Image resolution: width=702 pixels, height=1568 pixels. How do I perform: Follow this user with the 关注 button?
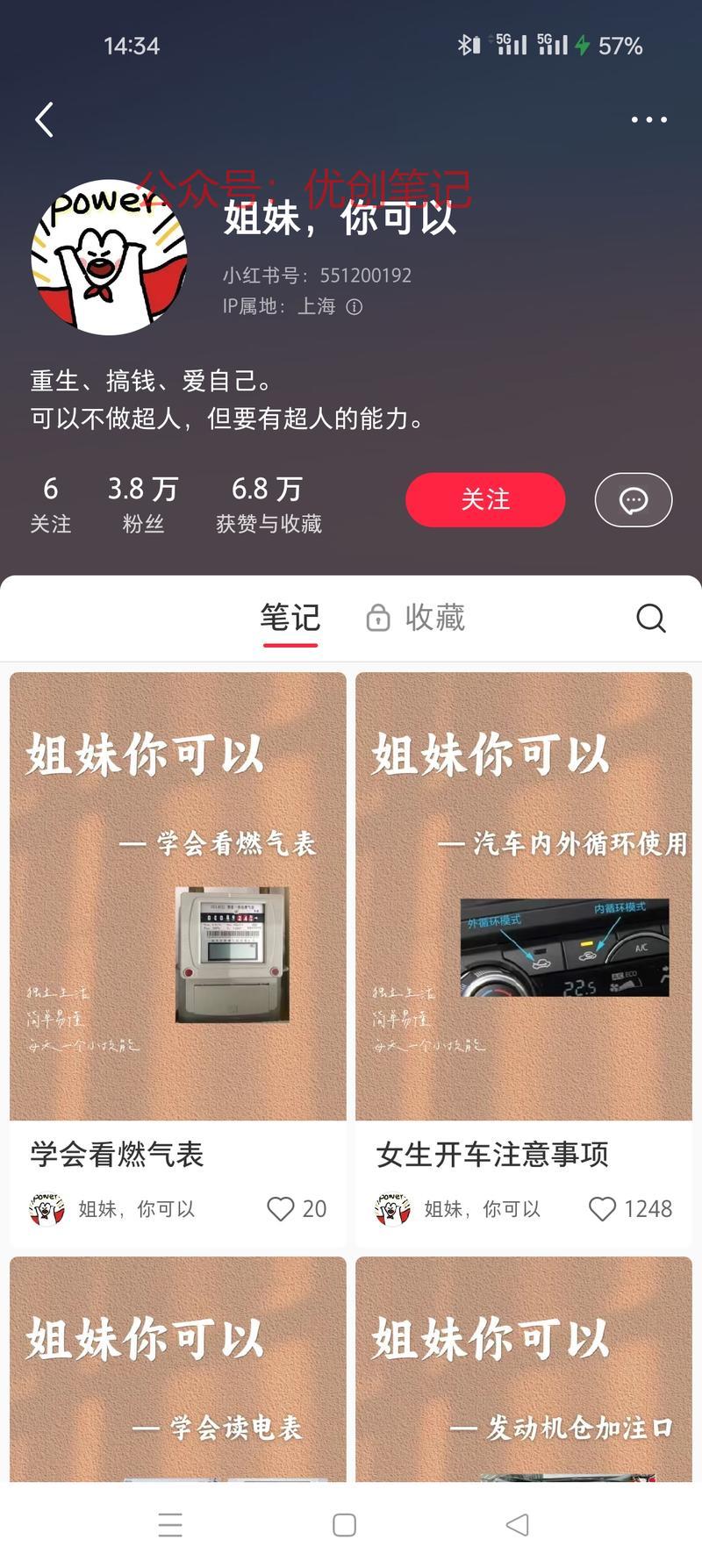485,499
